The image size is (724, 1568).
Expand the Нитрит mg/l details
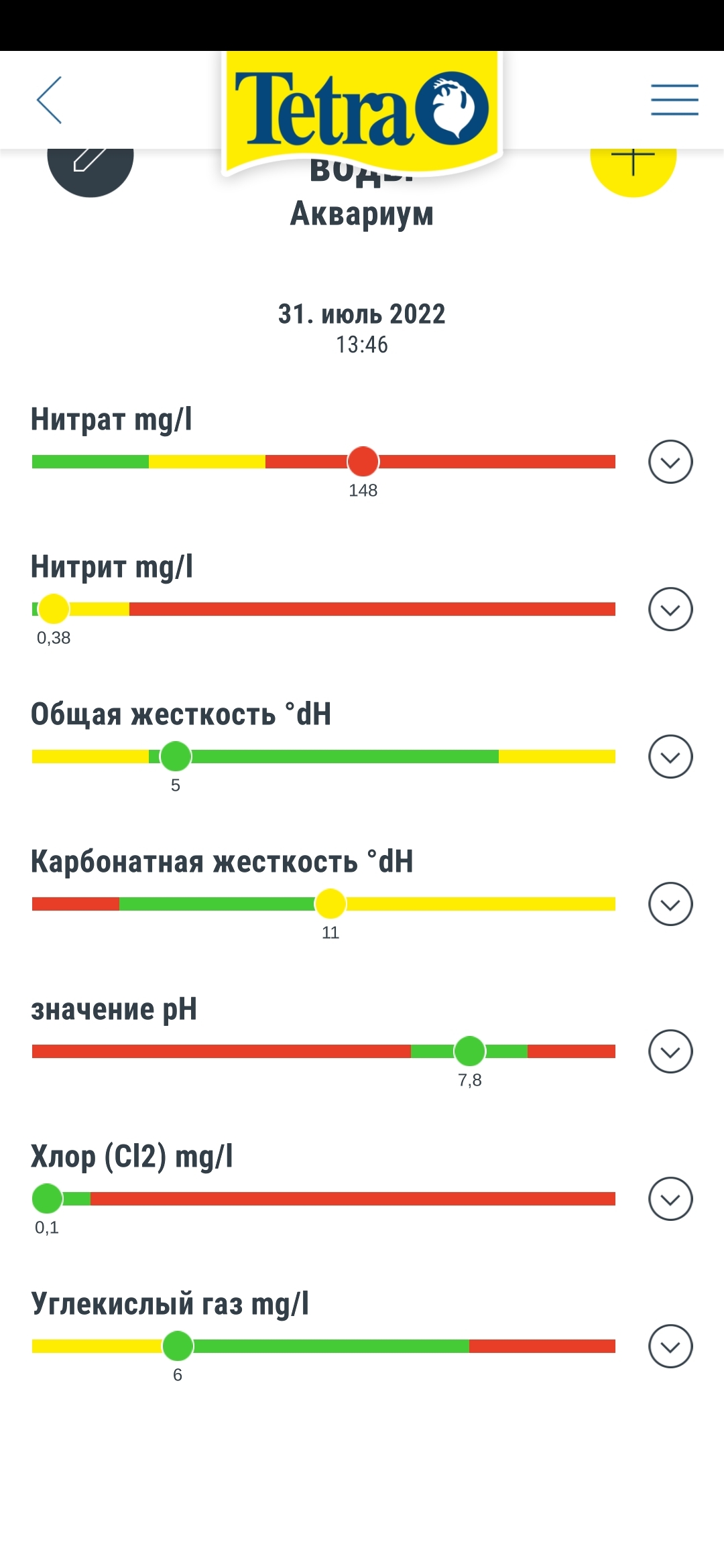(x=670, y=609)
